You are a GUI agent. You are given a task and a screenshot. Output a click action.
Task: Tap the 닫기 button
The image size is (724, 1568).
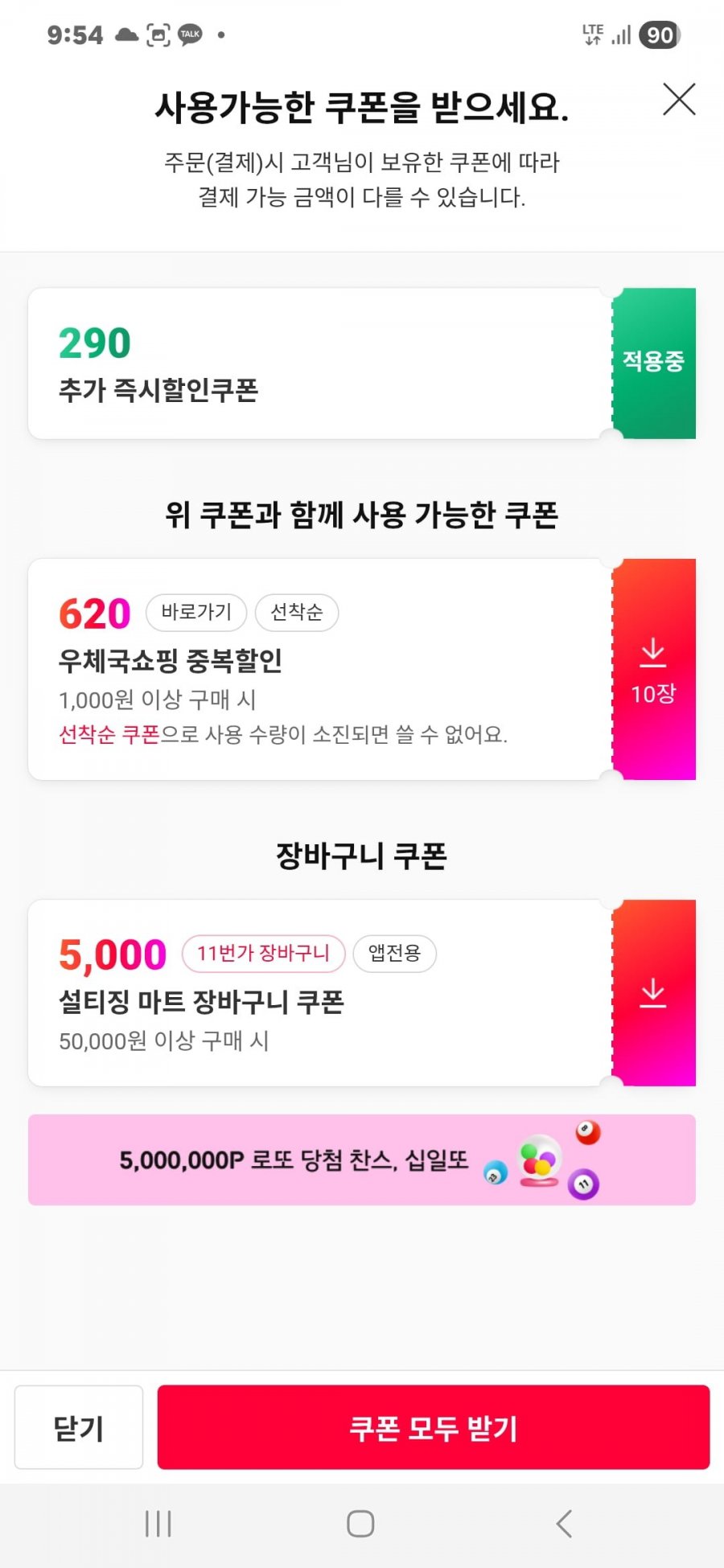click(79, 1427)
